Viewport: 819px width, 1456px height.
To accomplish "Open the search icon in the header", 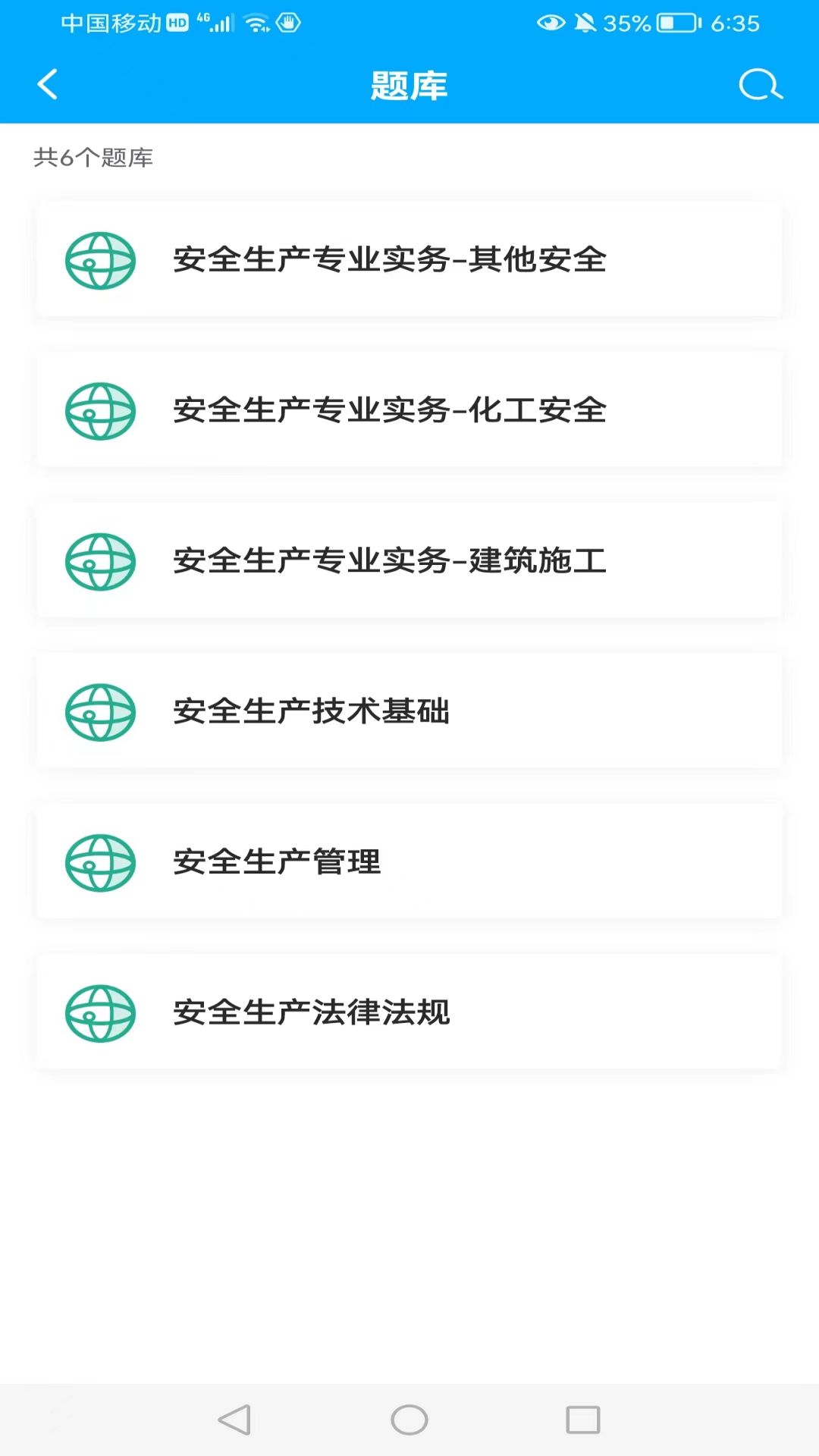I will tap(761, 84).
